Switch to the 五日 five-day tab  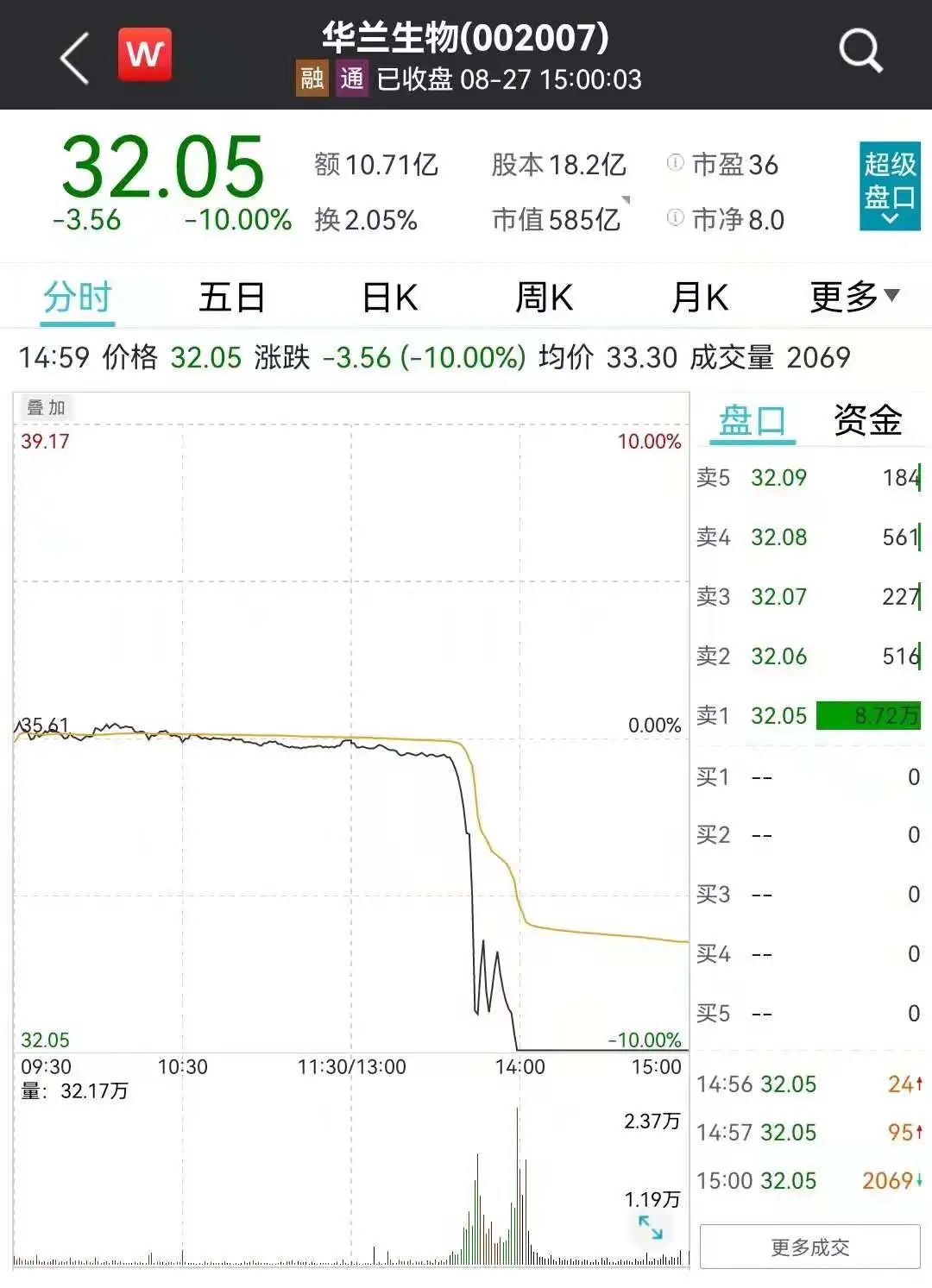[231, 296]
